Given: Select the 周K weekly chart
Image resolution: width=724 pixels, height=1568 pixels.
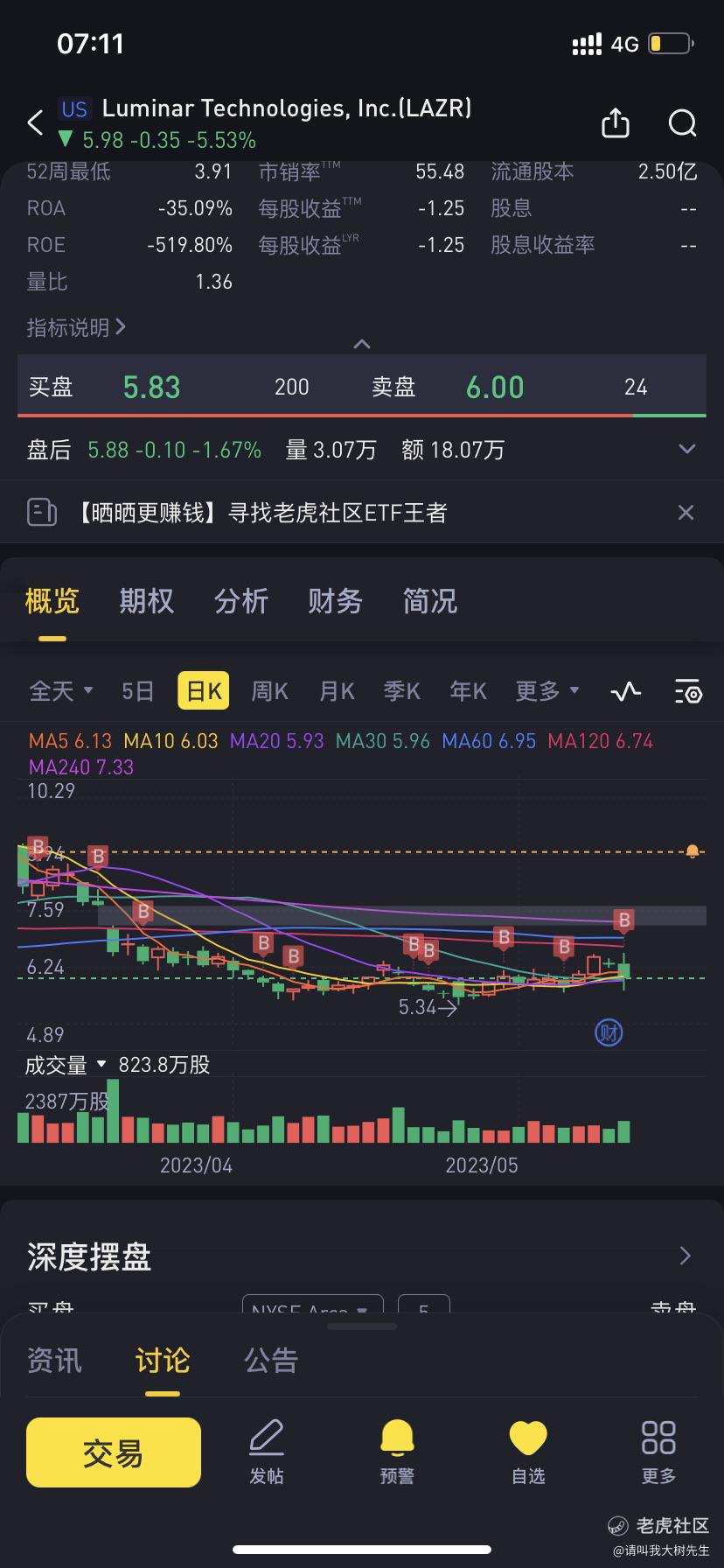Looking at the screenshot, I should pos(269,691).
